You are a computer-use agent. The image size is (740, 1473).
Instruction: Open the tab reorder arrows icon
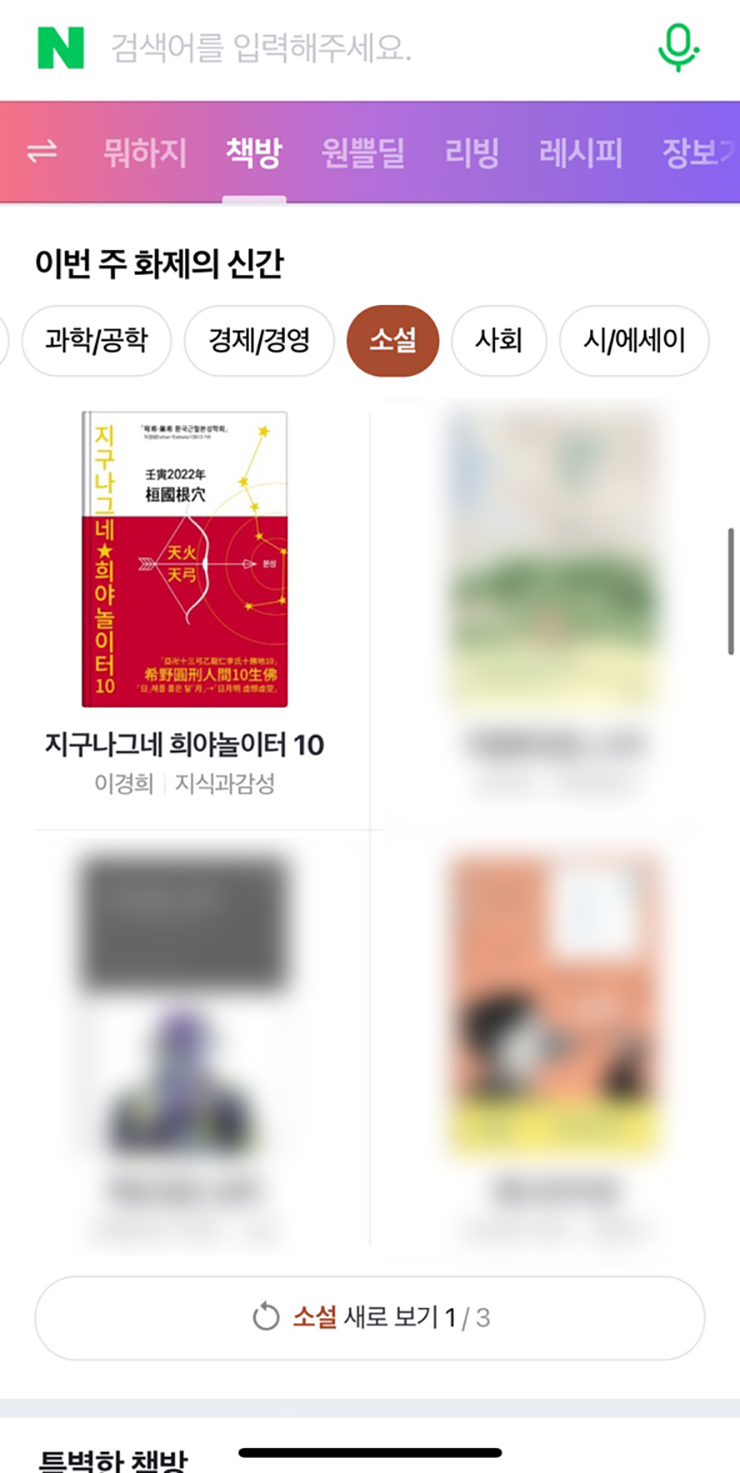click(42, 152)
